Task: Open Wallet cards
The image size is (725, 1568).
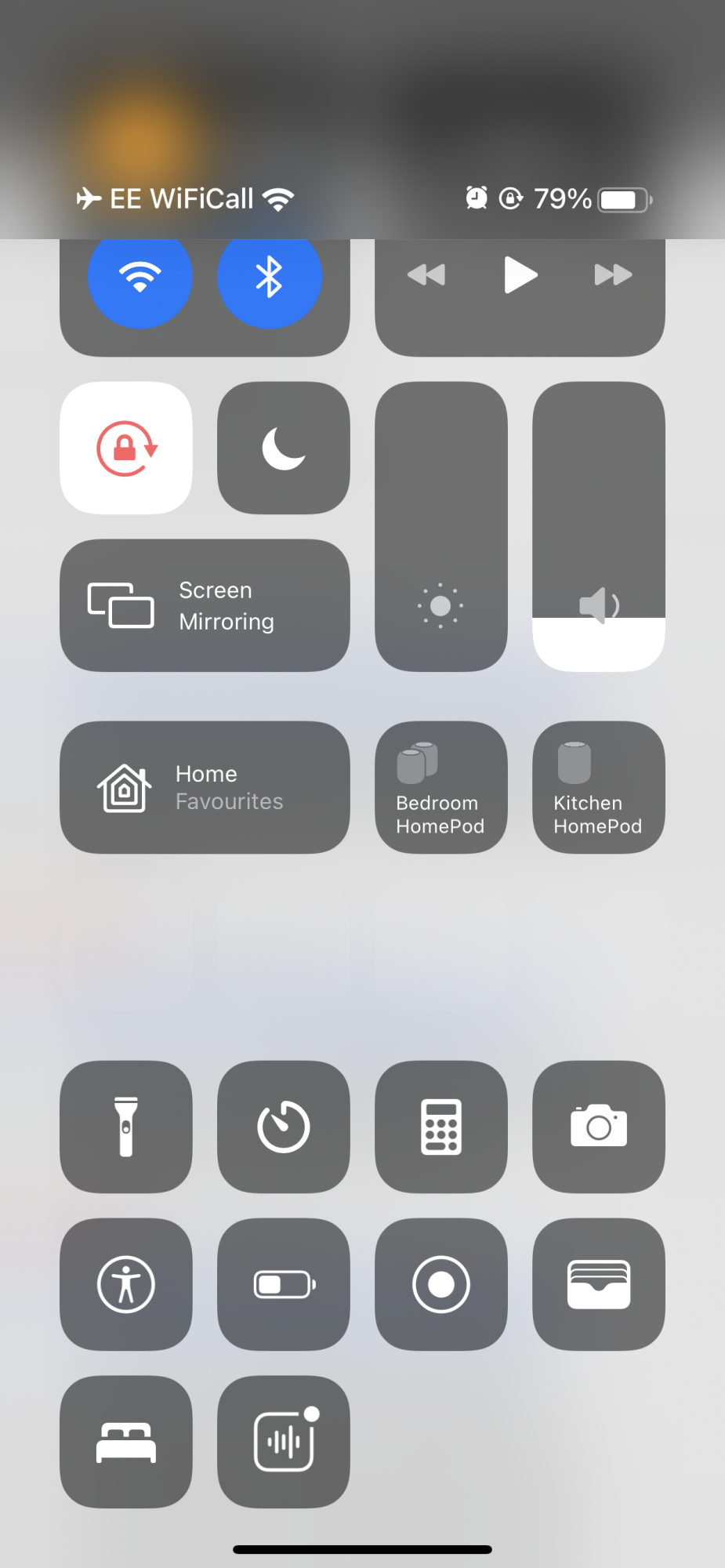Action: 599,1284
